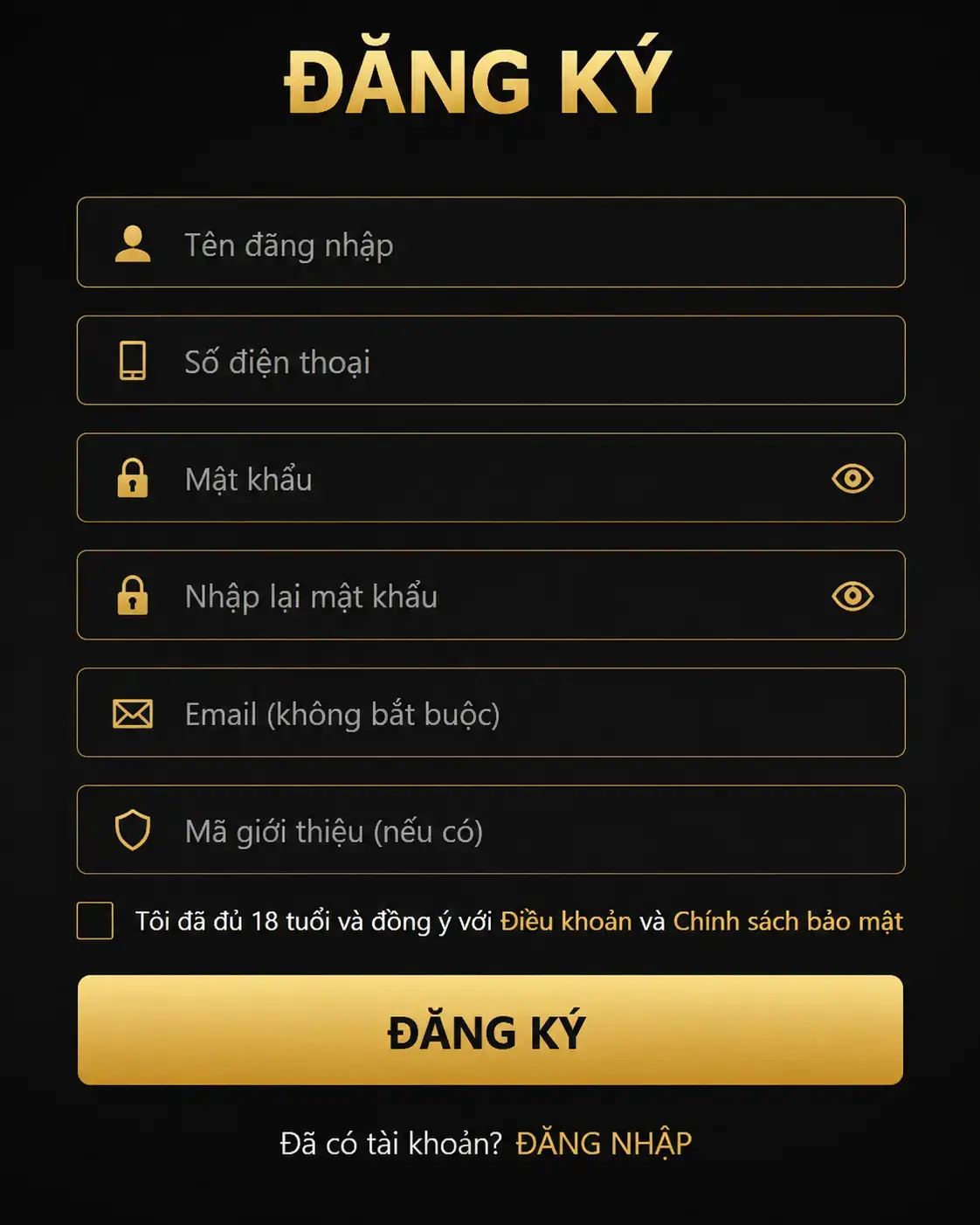980x1225 pixels.
Task: Show password in the Mật khẩu field
Action: coord(852,478)
